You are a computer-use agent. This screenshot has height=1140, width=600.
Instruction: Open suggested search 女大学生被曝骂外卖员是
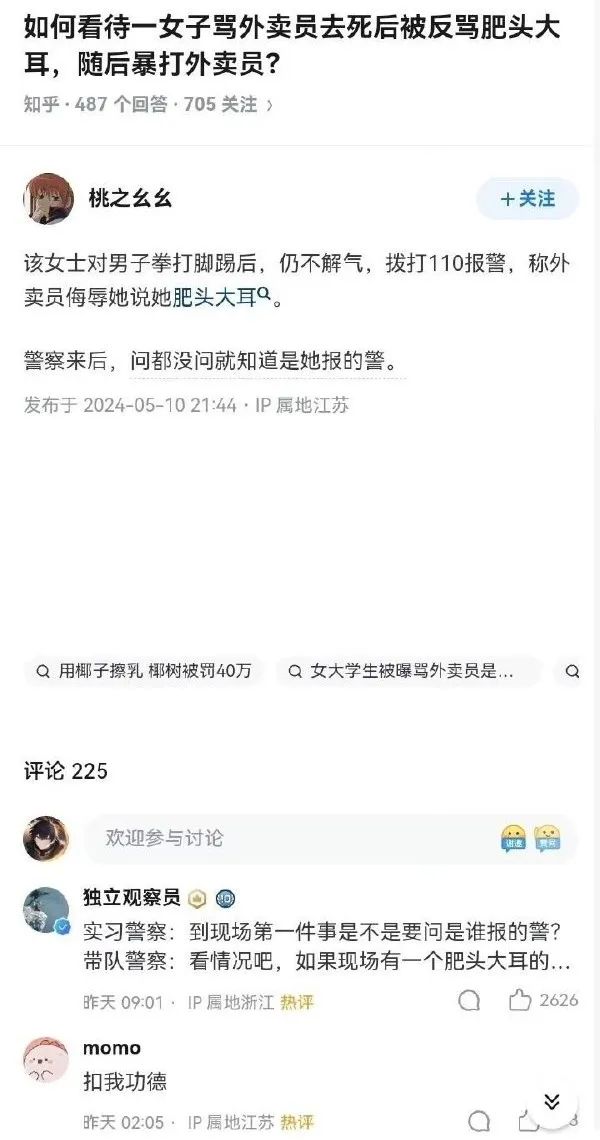click(x=408, y=671)
